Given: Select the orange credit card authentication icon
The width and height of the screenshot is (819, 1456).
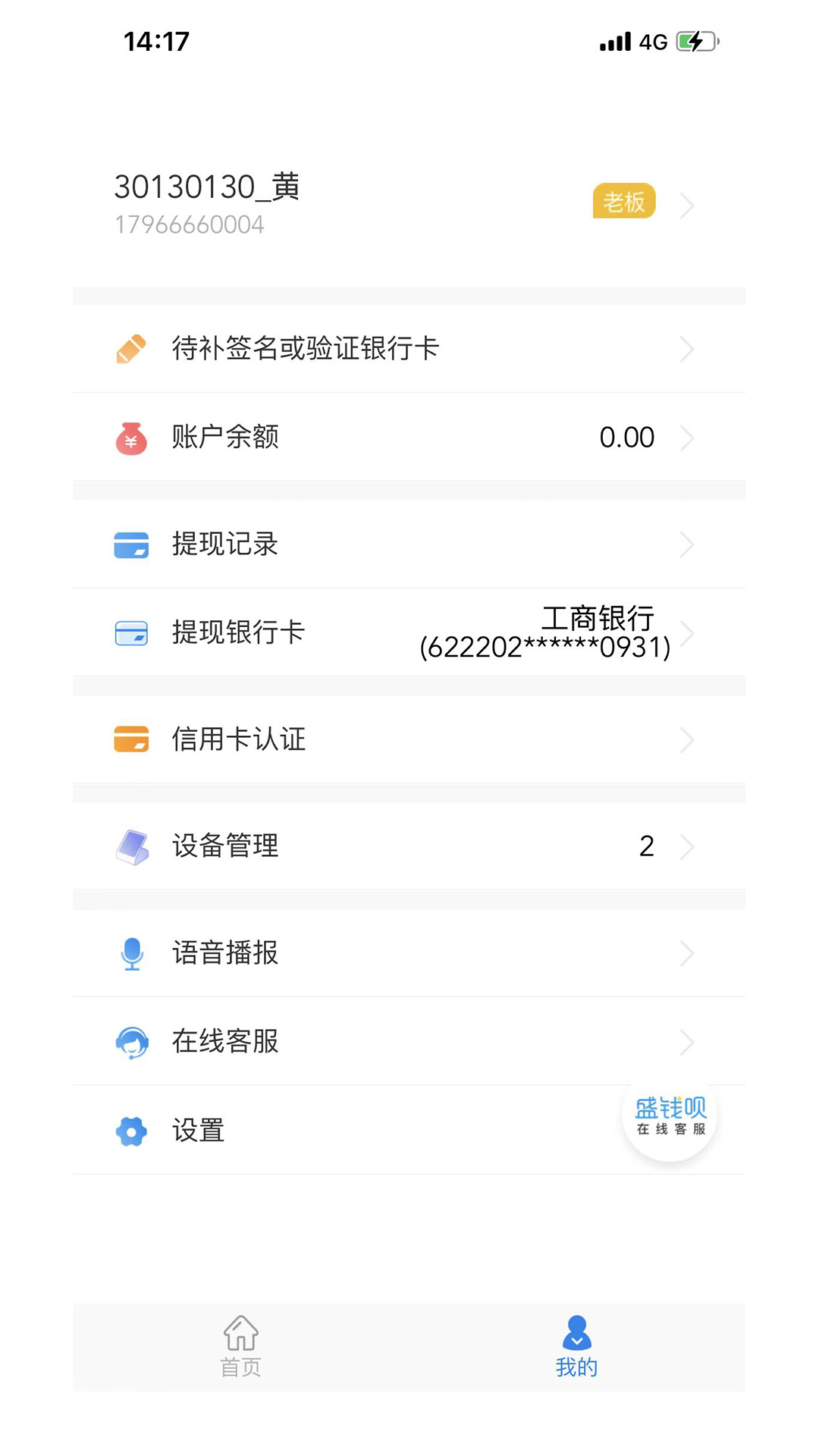Looking at the screenshot, I should pos(131,739).
